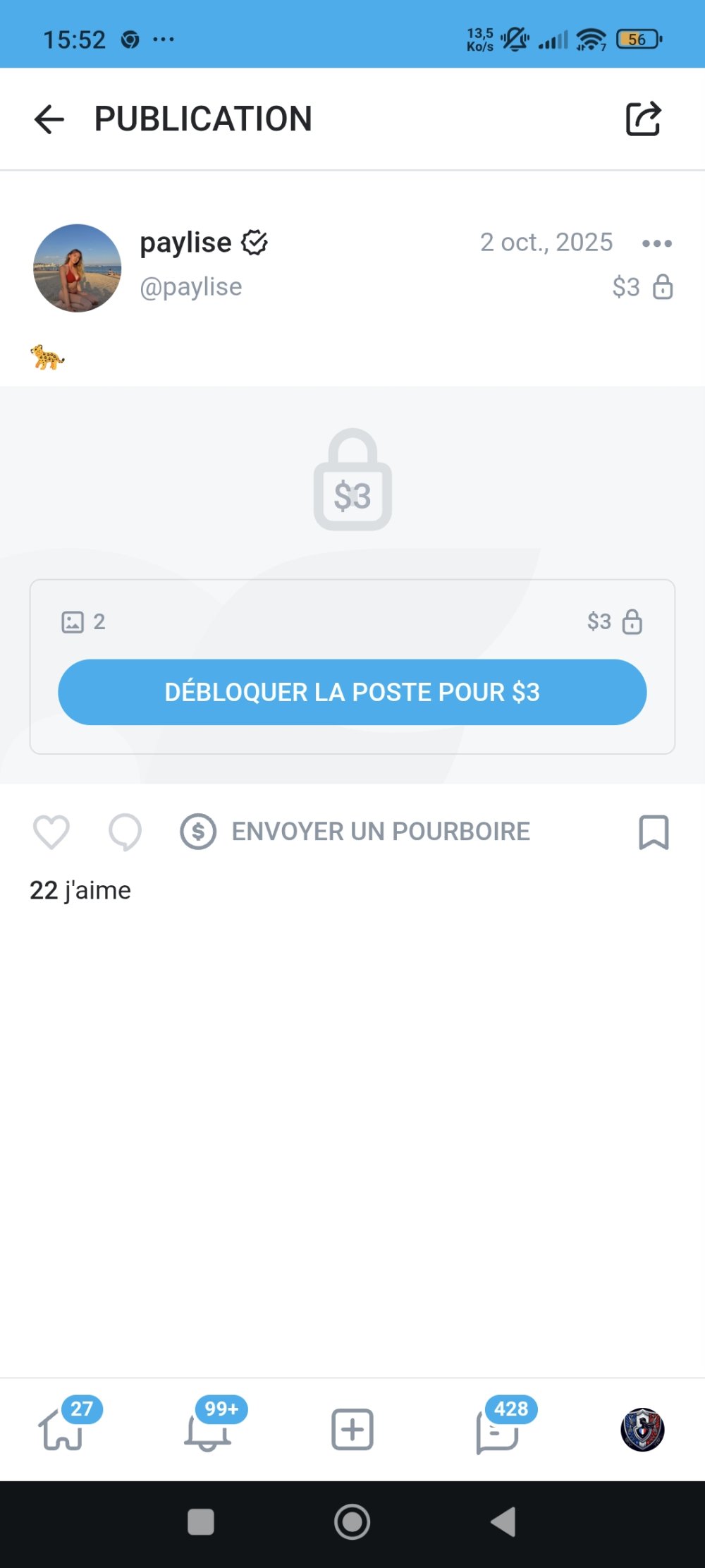Like paylise's post
Image resolution: width=705 pixels, height=1568 pixels.
point(51,832)
